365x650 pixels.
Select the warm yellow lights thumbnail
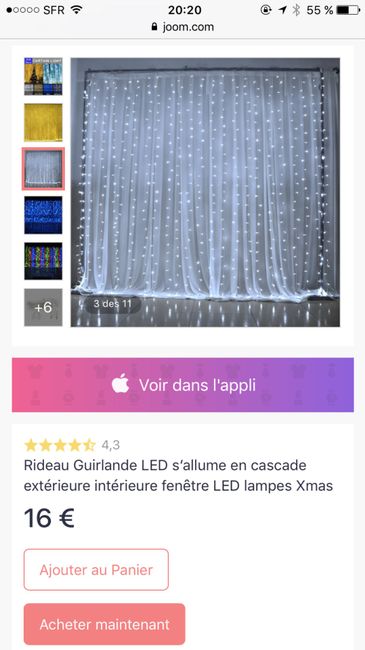pos(43,123)
